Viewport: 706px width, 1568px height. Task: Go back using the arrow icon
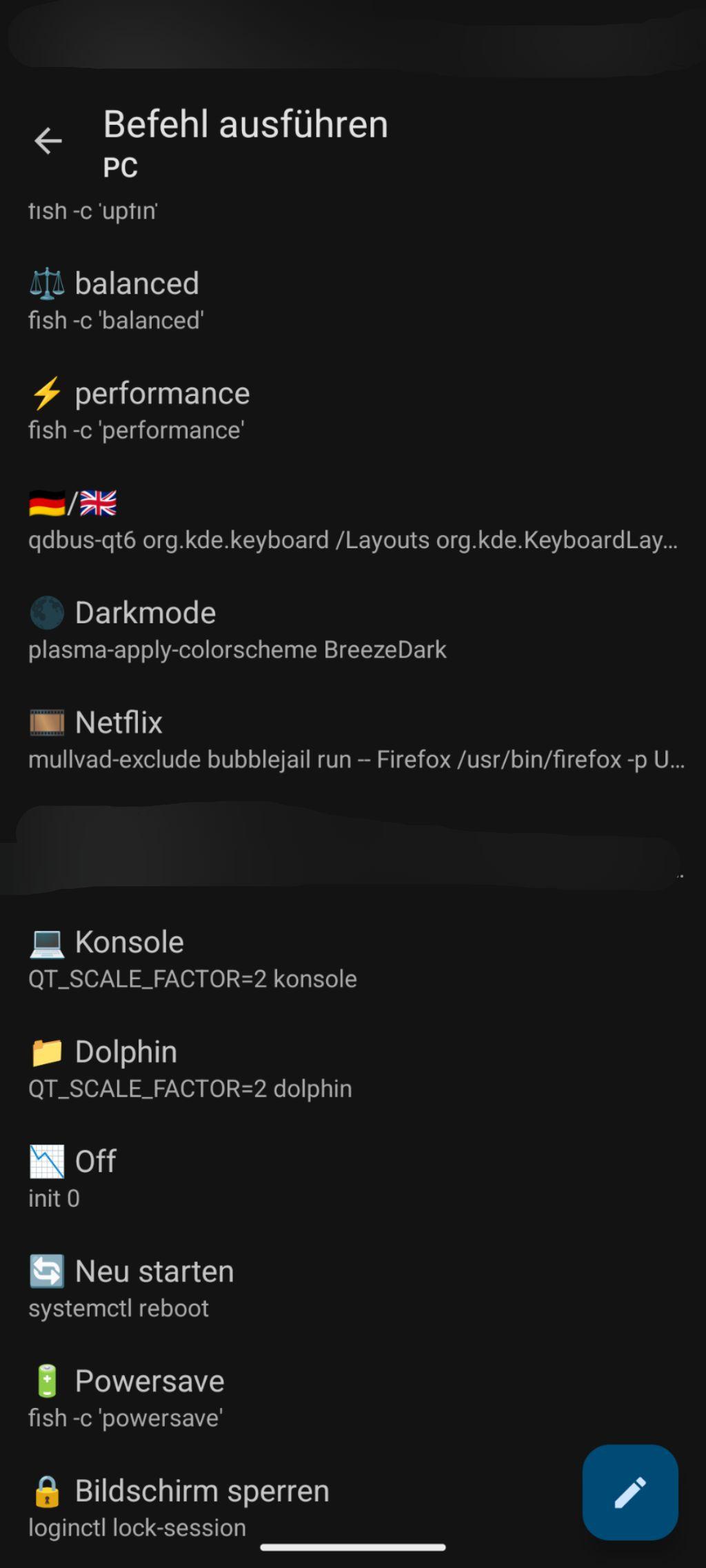point(48,141)
